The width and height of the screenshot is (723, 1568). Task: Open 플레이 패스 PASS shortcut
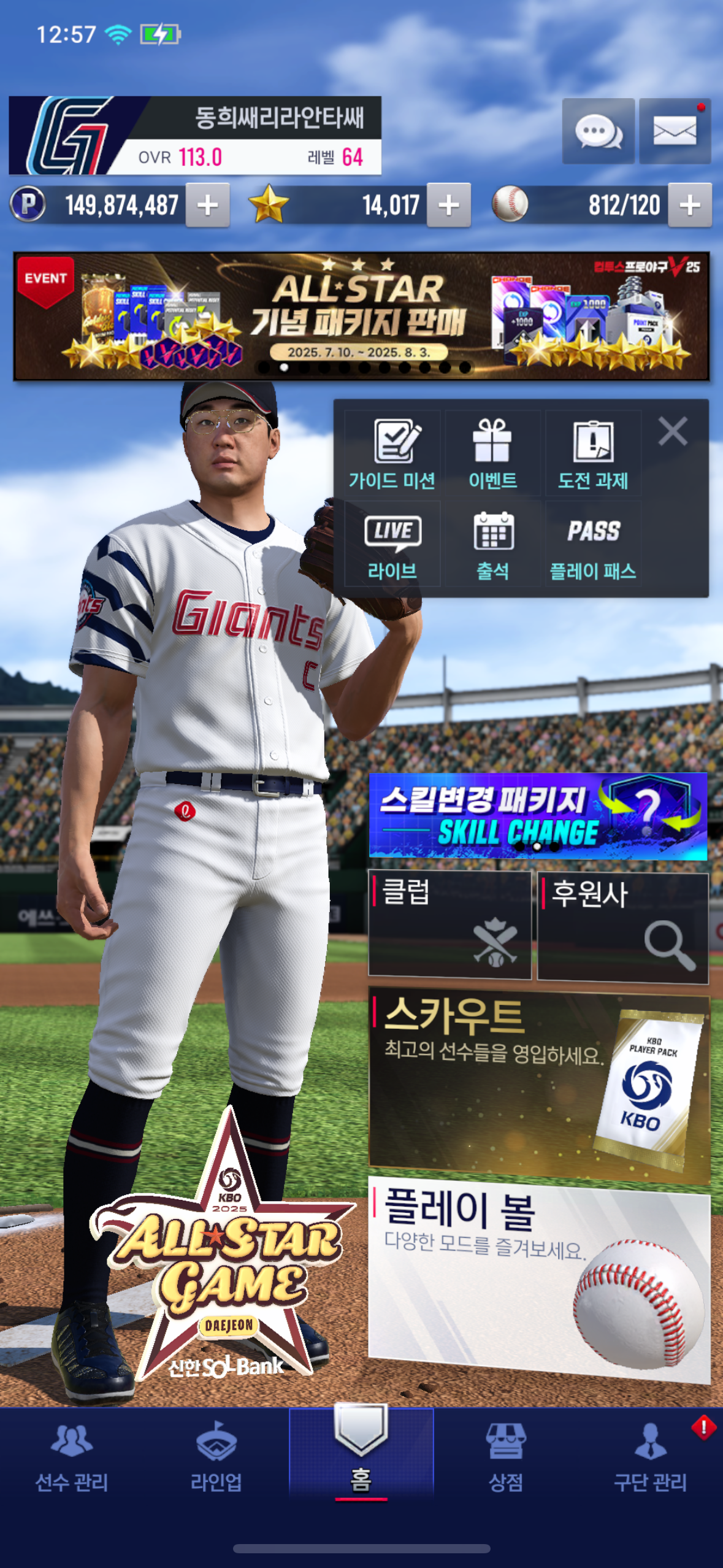tap(593, 545)
